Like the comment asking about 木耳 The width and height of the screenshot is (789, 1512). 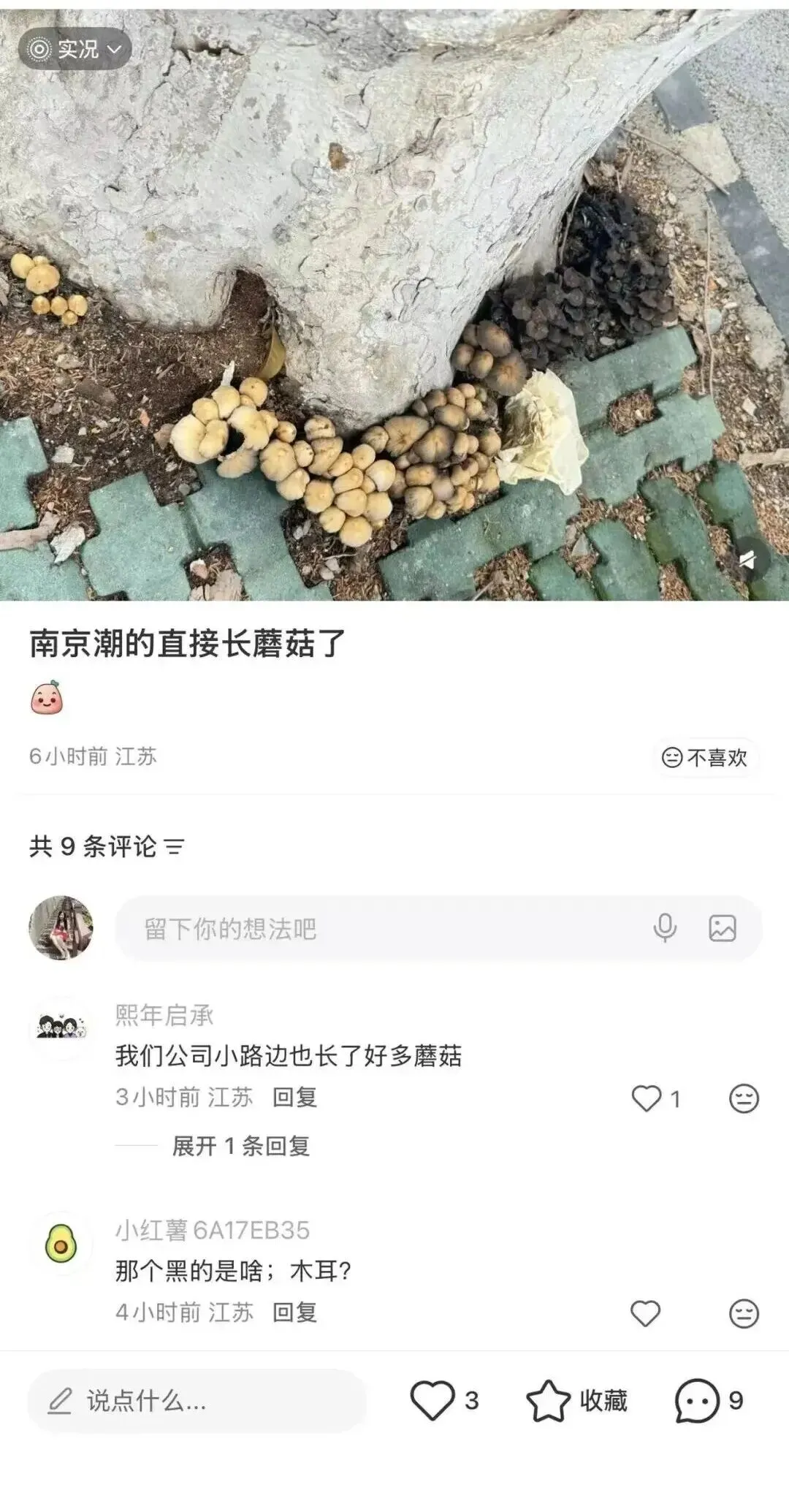(646, 1313)
